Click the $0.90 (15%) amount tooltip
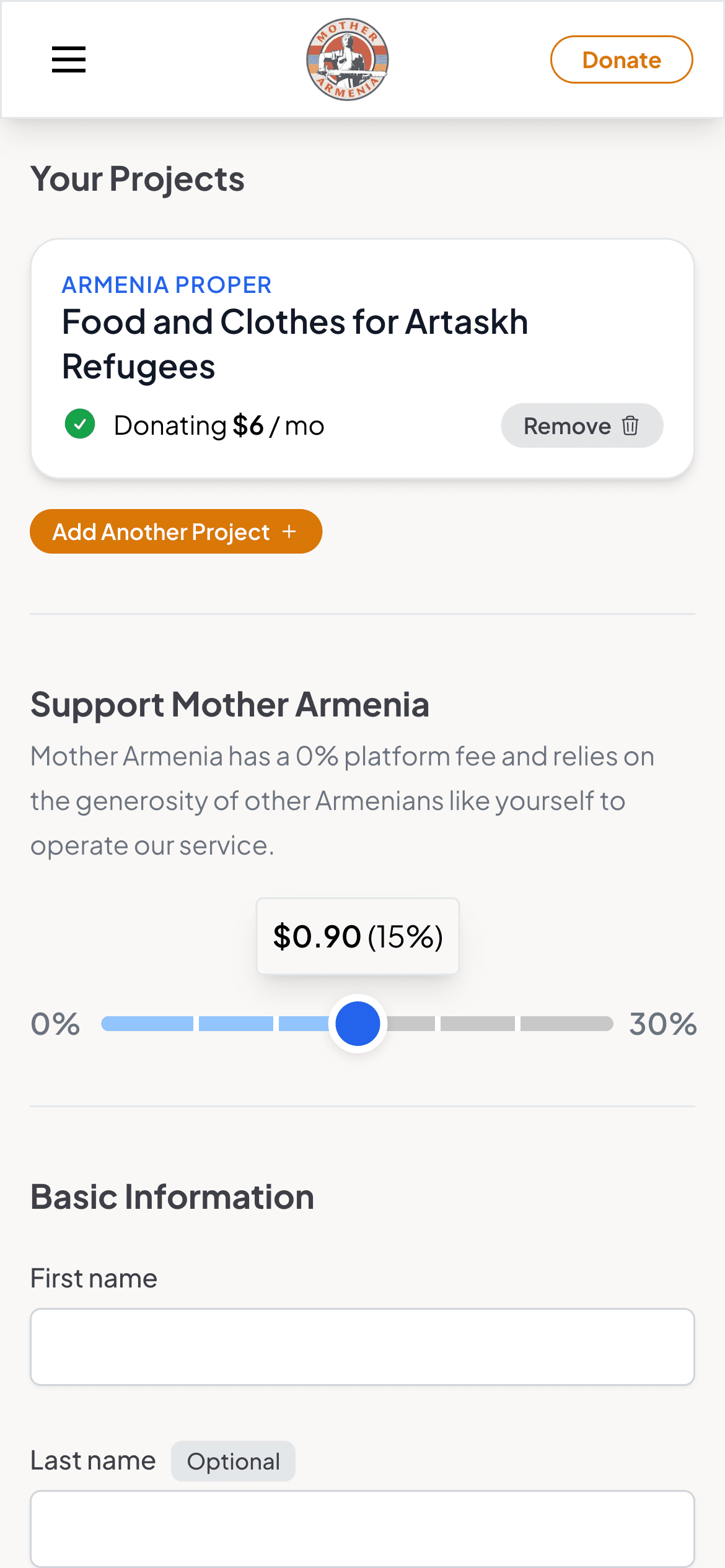This screenshot has height=1568, width=725. tap(358, 936)
